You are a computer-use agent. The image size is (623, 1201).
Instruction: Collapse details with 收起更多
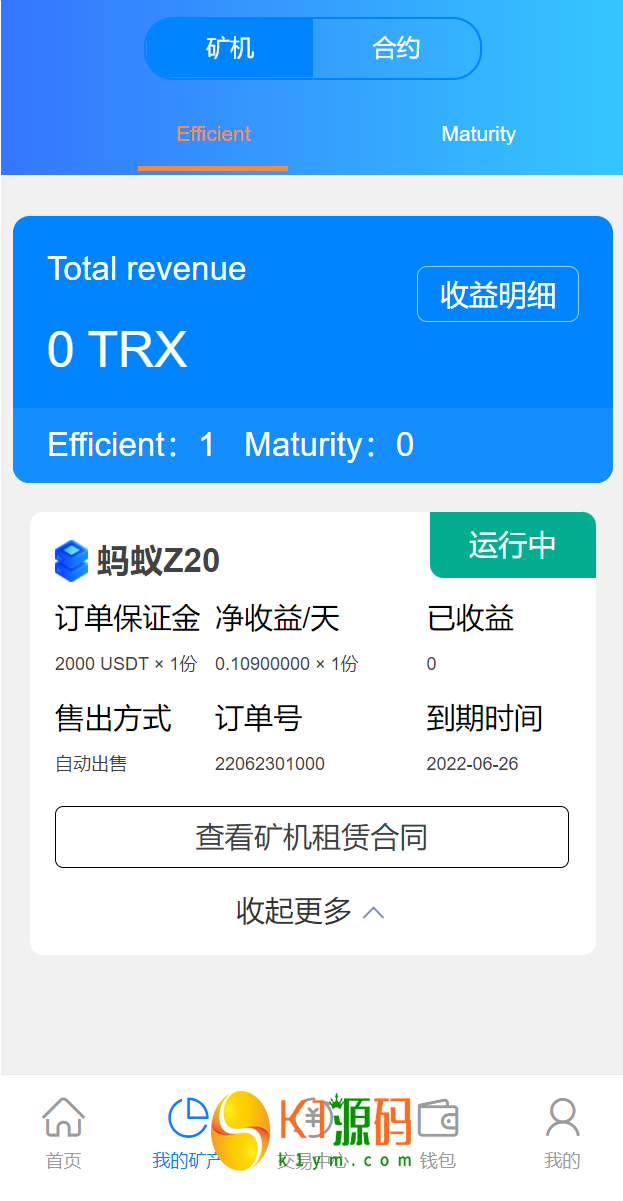[311, 911]
